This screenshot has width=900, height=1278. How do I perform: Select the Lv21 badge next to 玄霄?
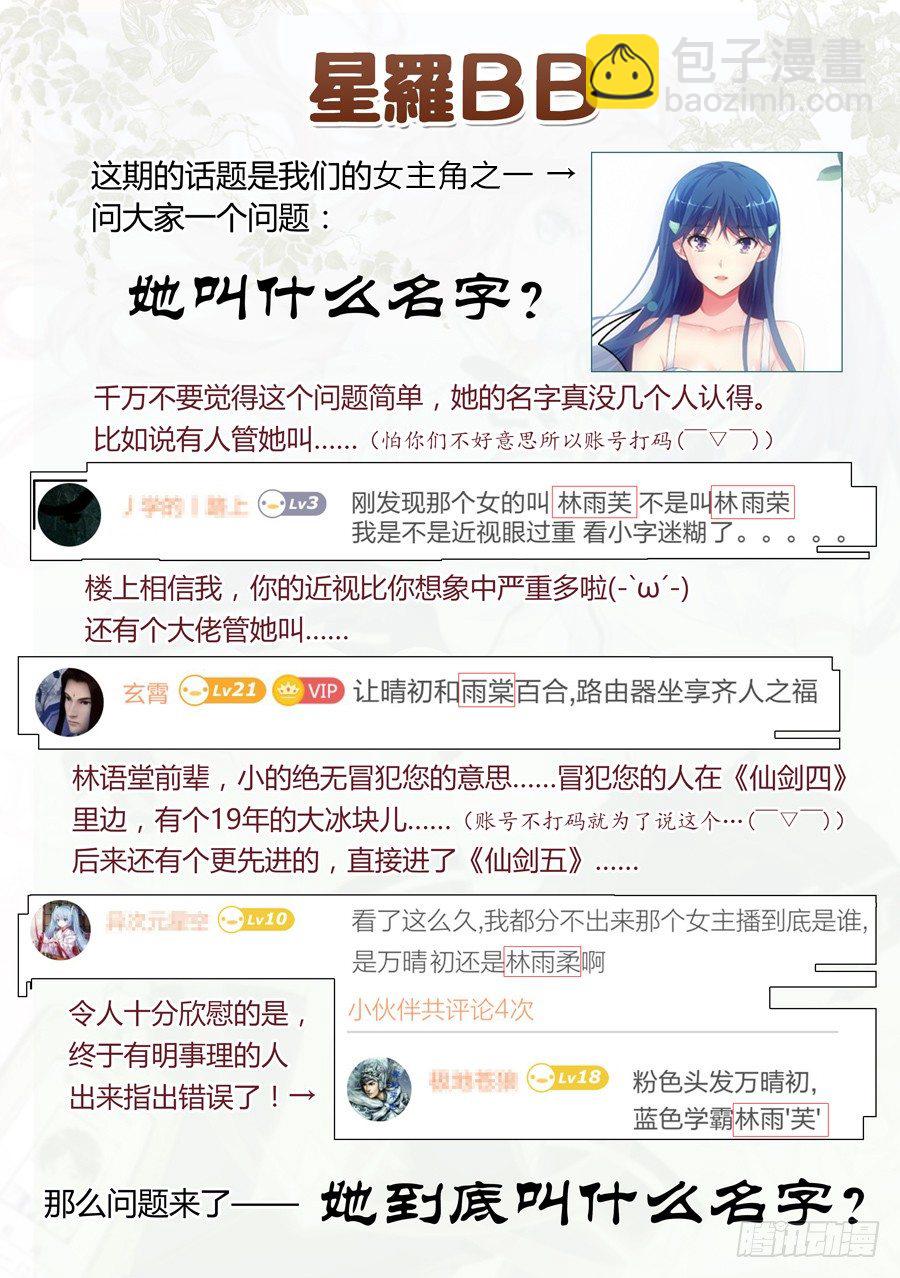224,689
